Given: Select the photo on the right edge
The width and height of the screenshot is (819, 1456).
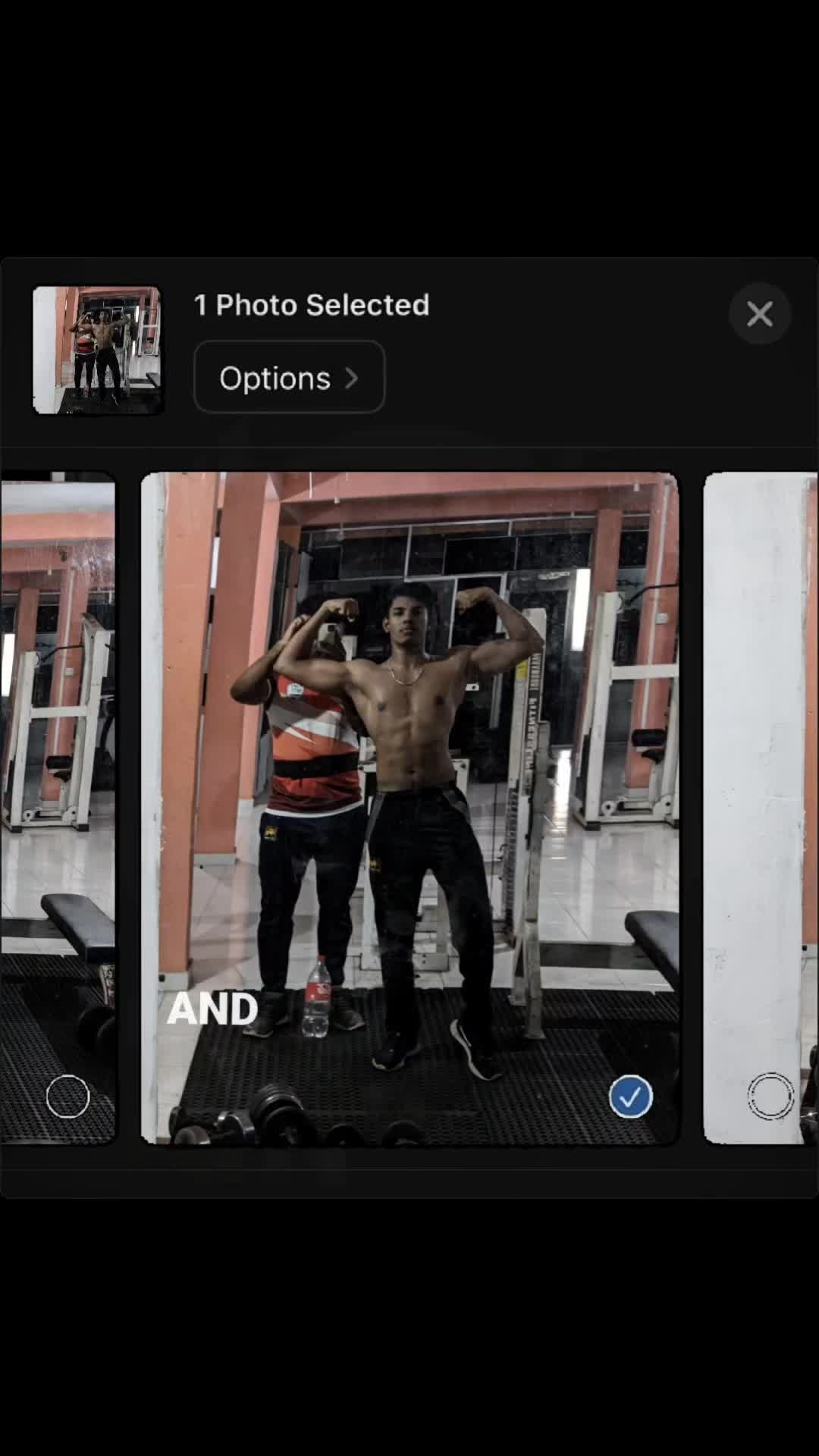Looking at the screenshot, I should point(770,1097).
